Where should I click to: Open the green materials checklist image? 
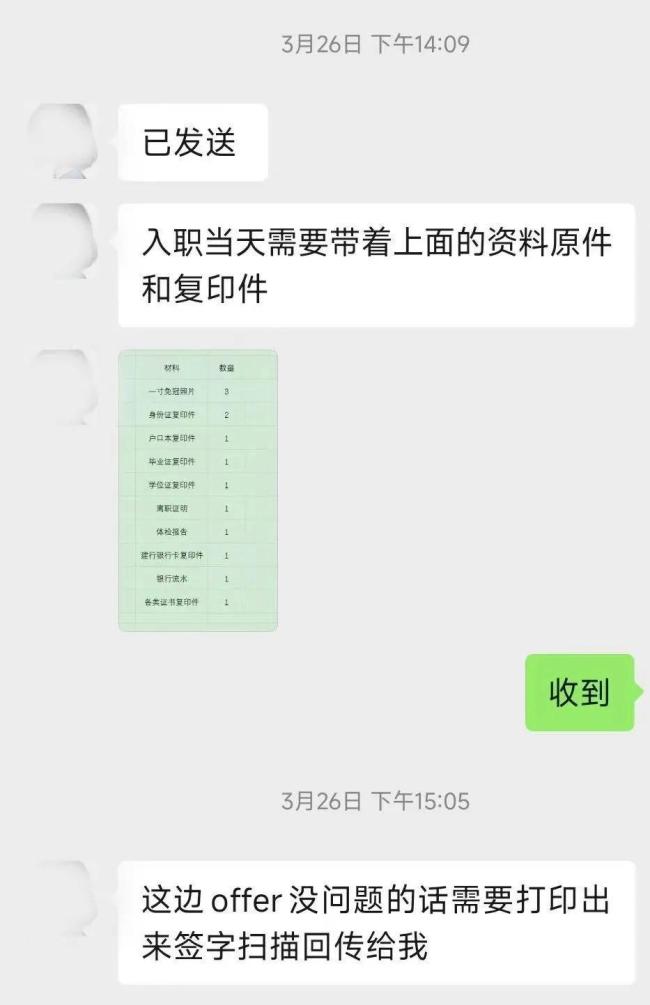click(x=197, y=490)
